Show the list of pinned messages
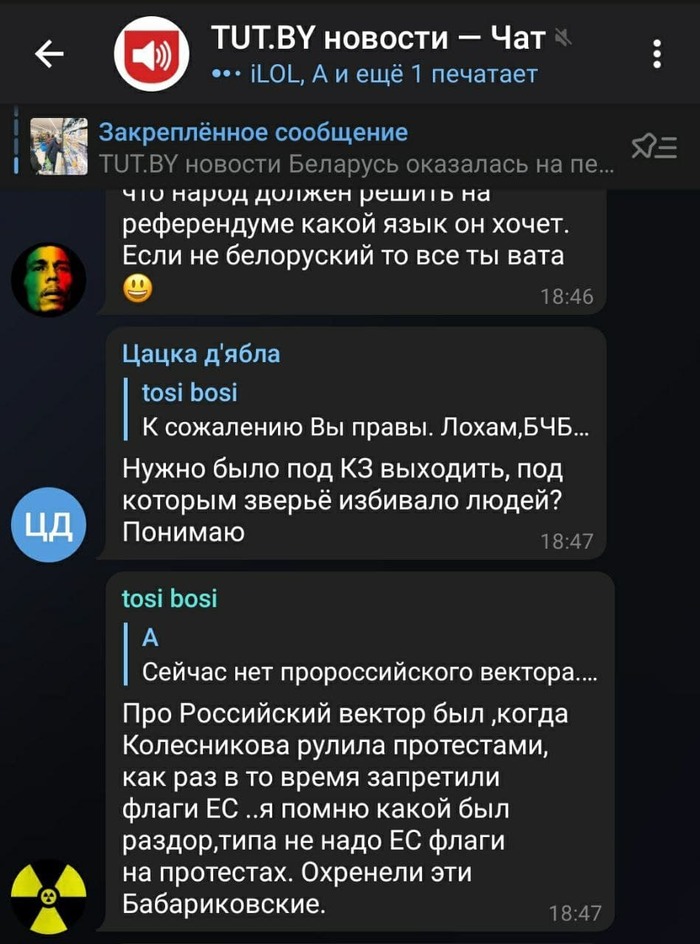The image size is (700, 944). (x=654, y=148)
